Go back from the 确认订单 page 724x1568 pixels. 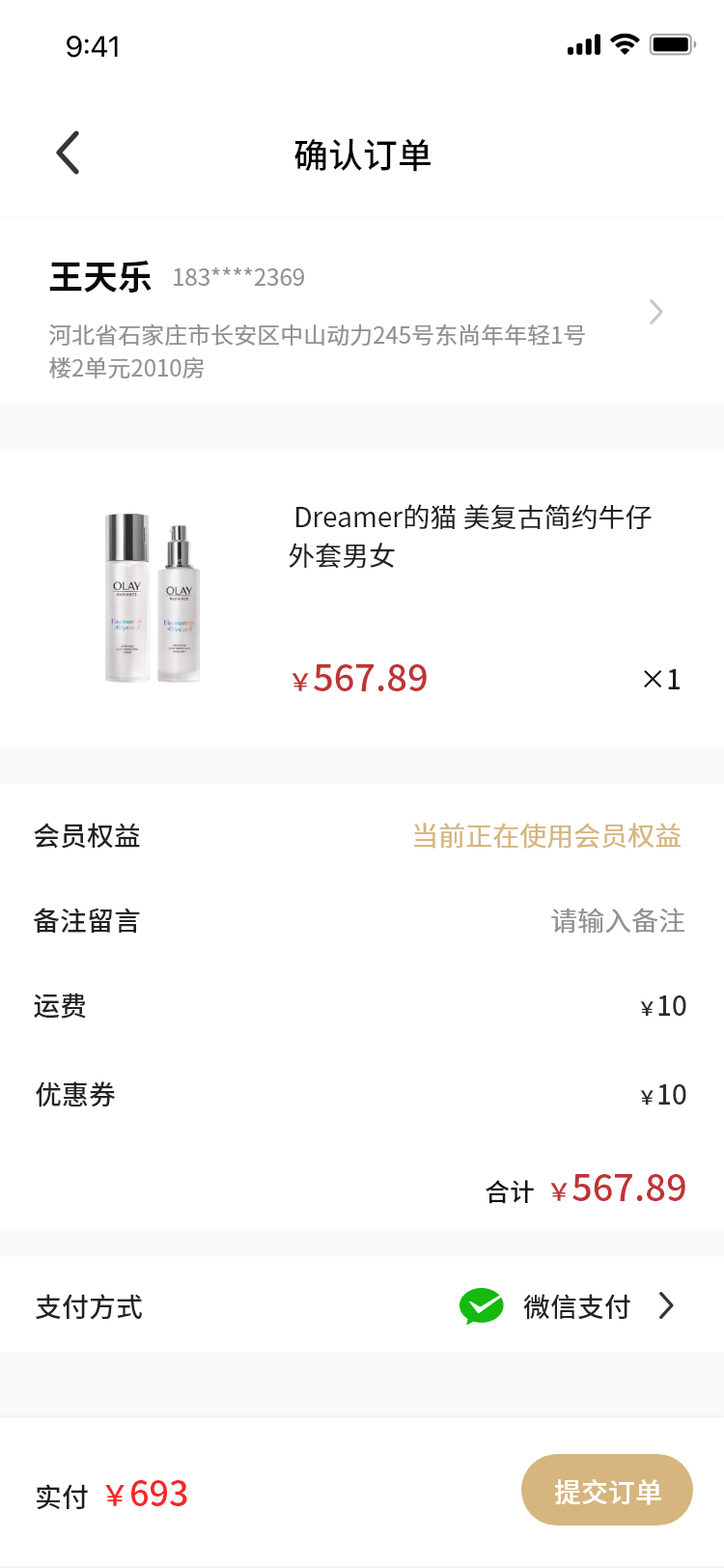pyautogui.click(x=68, y=154)
